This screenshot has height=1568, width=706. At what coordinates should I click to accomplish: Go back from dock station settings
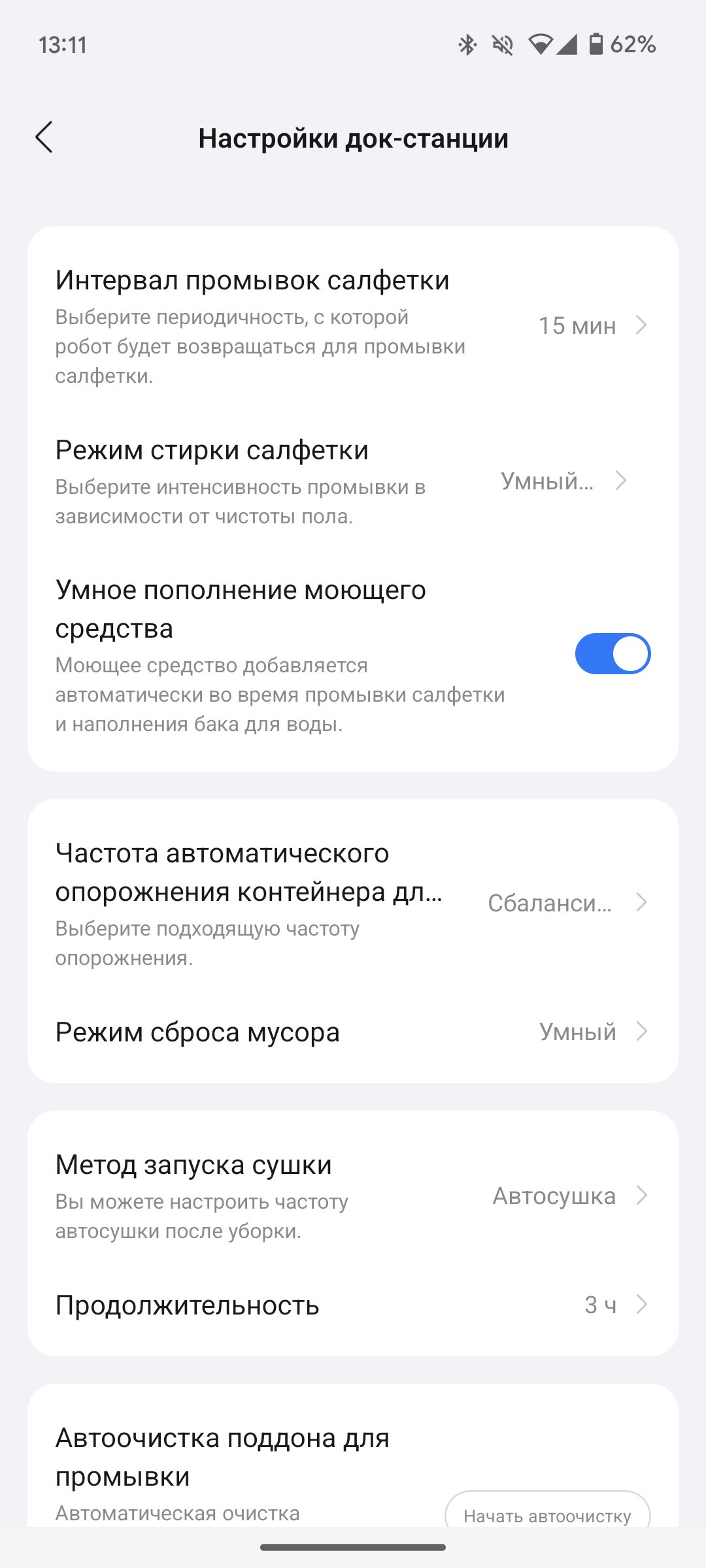(44, 138)
